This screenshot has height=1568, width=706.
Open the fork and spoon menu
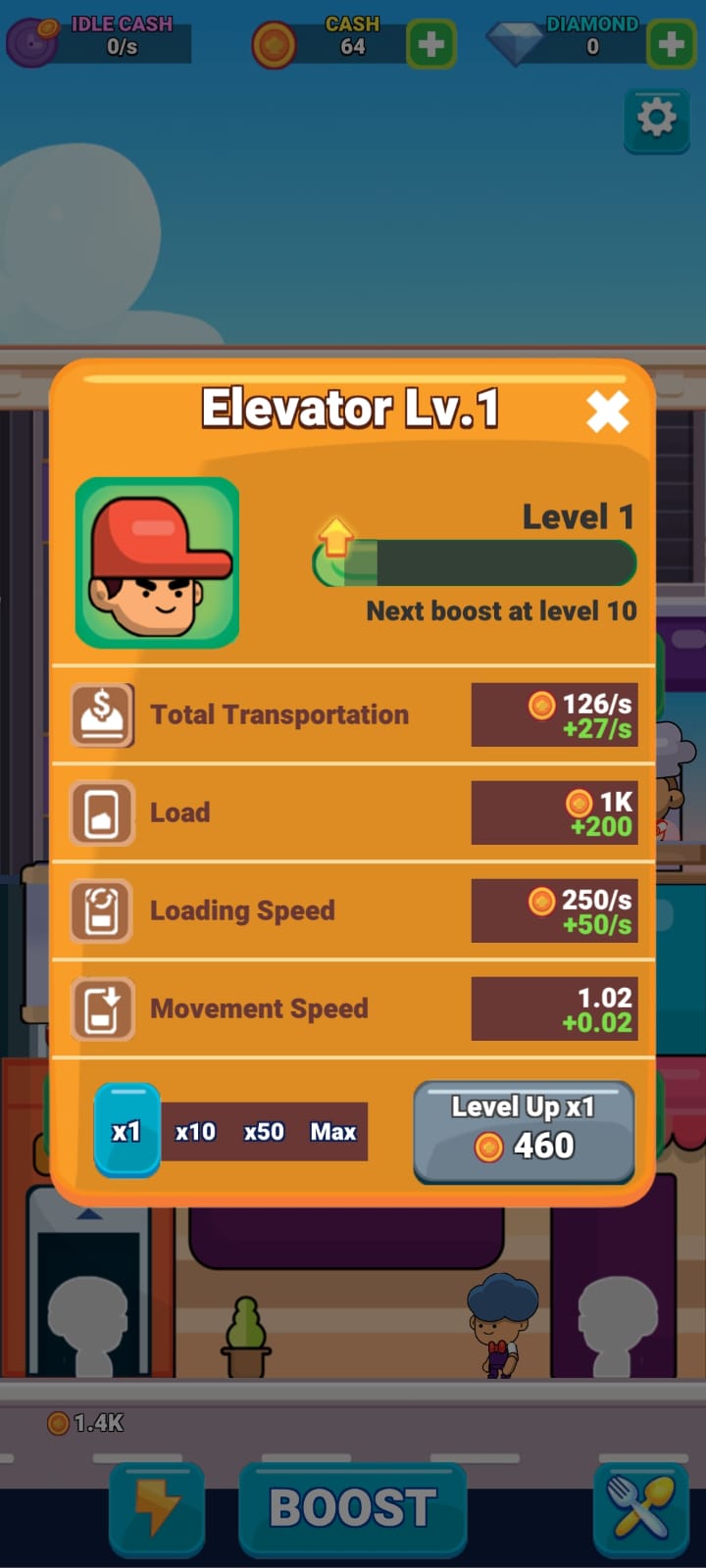(640, 1508)
